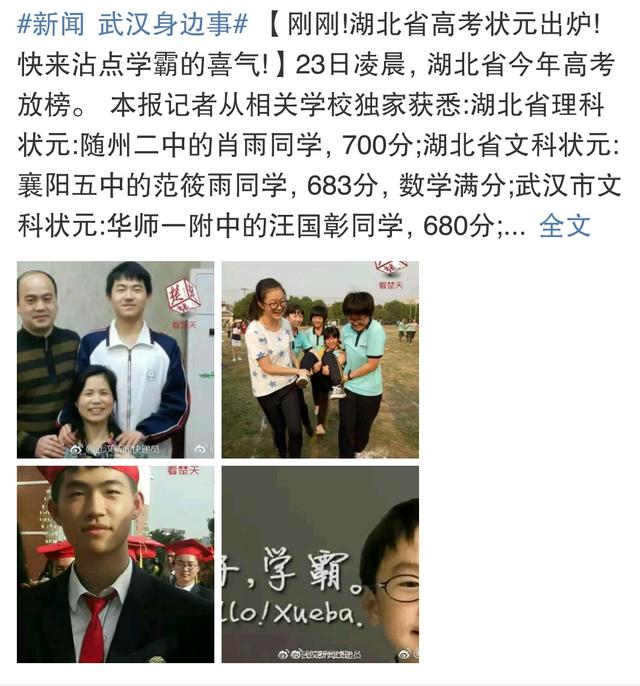Image resolution: width=640 pixels, height=686 pixels.
Task: View the 学霸 Hello Xueba image
Action: pyautogui.click(x=320, y=564)
